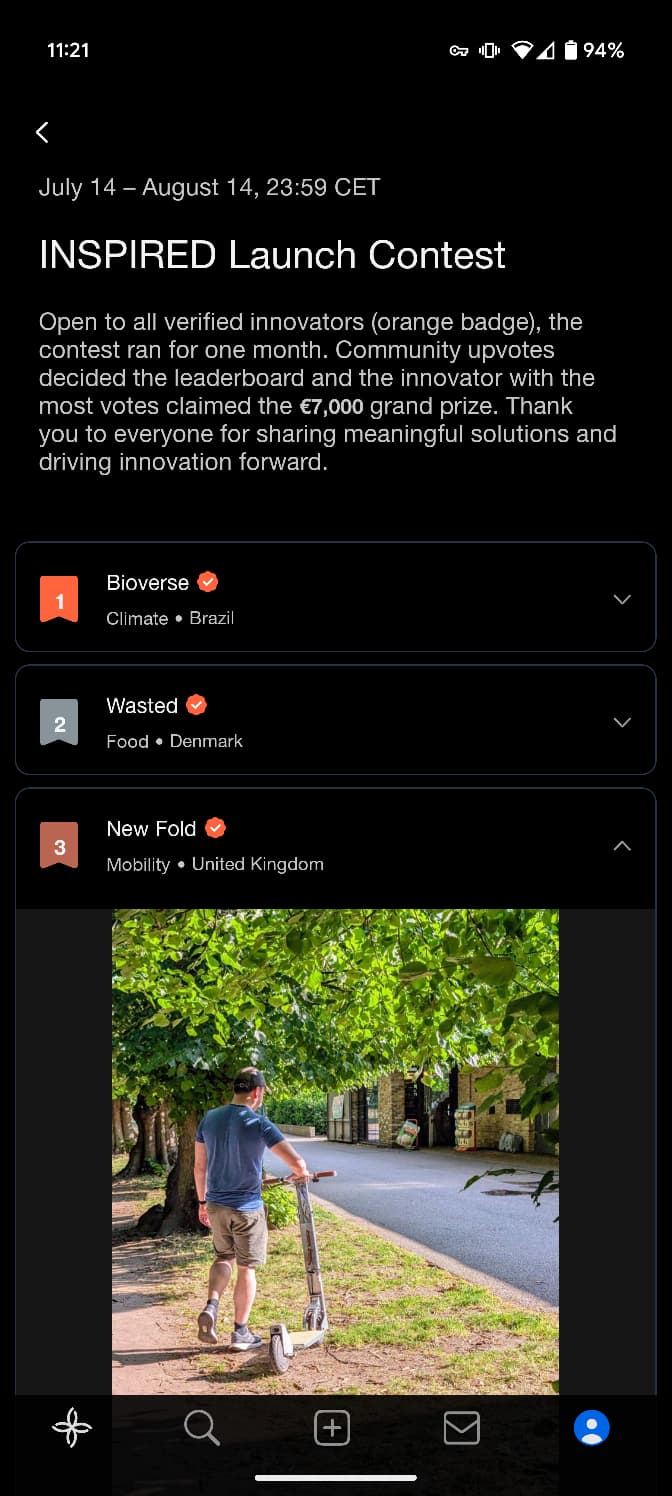
Task: Create a new post with plus icon
Action: click(332, 1428)
